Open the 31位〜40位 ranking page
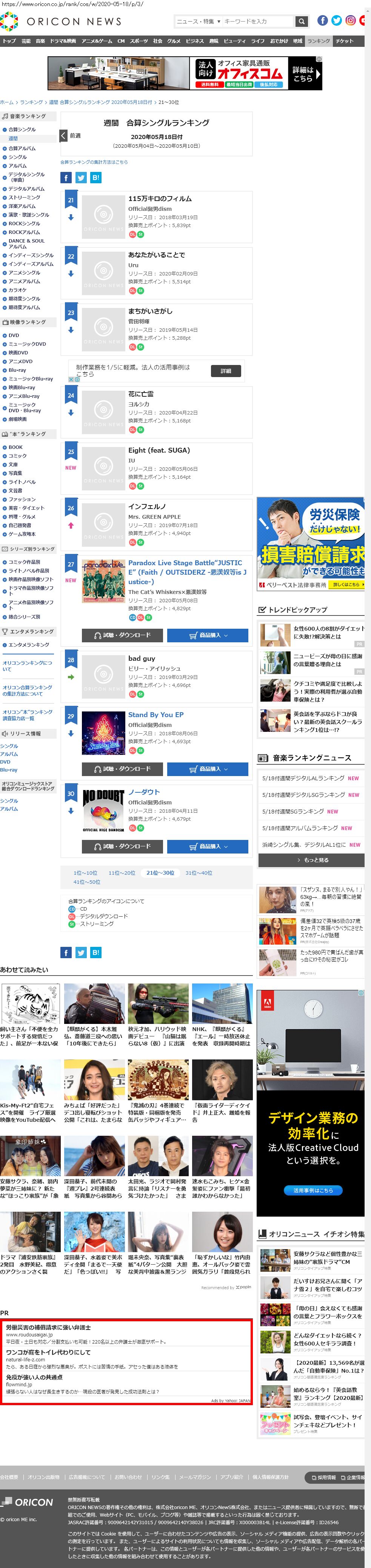The width and height of the screenshot is (371, 1568). point(199,873)
